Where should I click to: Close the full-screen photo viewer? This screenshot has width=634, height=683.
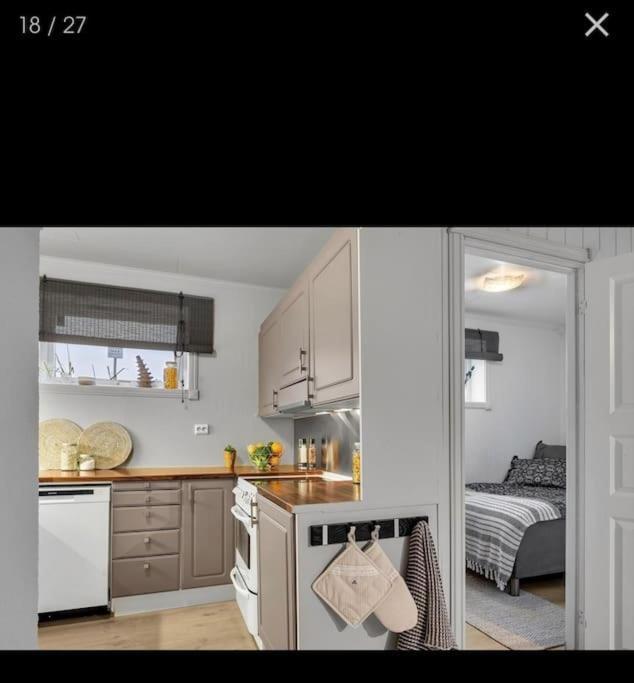tap(596, 25)
